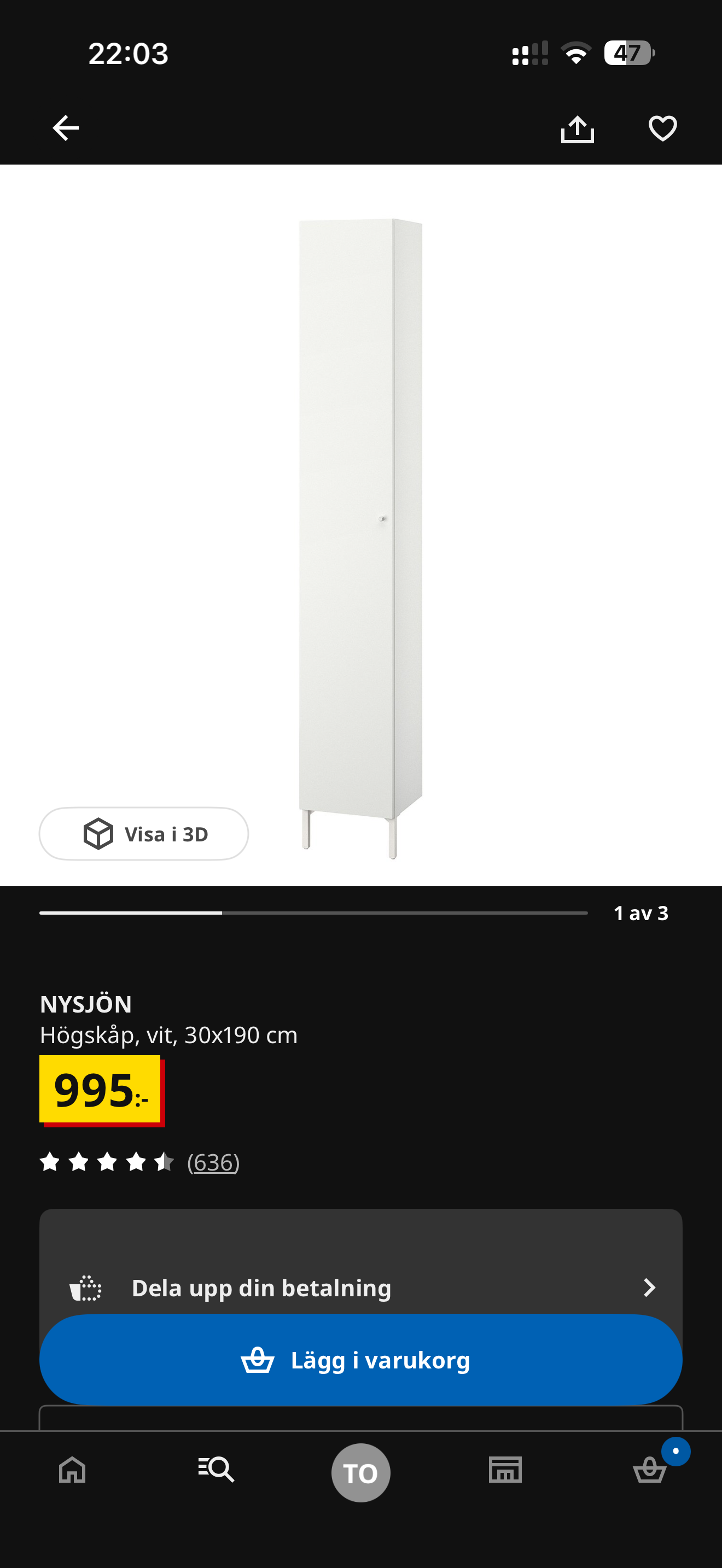The image size is (722, 1568).
Task: Share this NYSJÖN product
Action: (577, 128)
